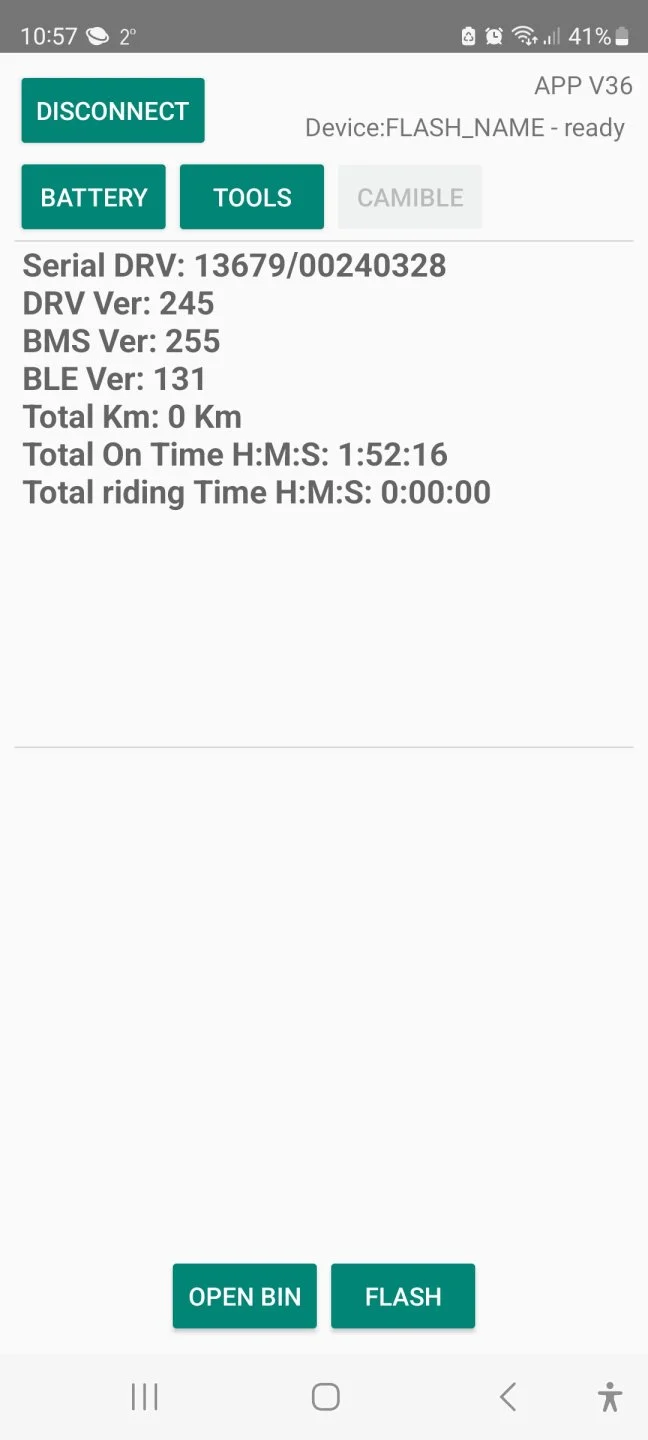This screenshot has width=648, height=1440.
Task: Go back with the system back button
Action: click(508, 1396)
